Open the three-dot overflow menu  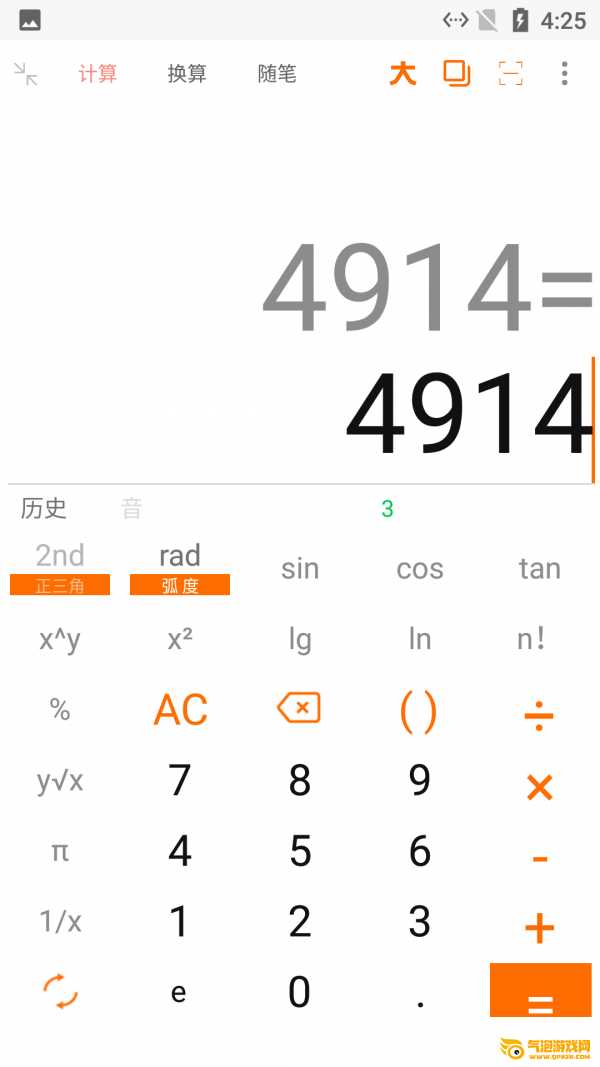(564, 73)
